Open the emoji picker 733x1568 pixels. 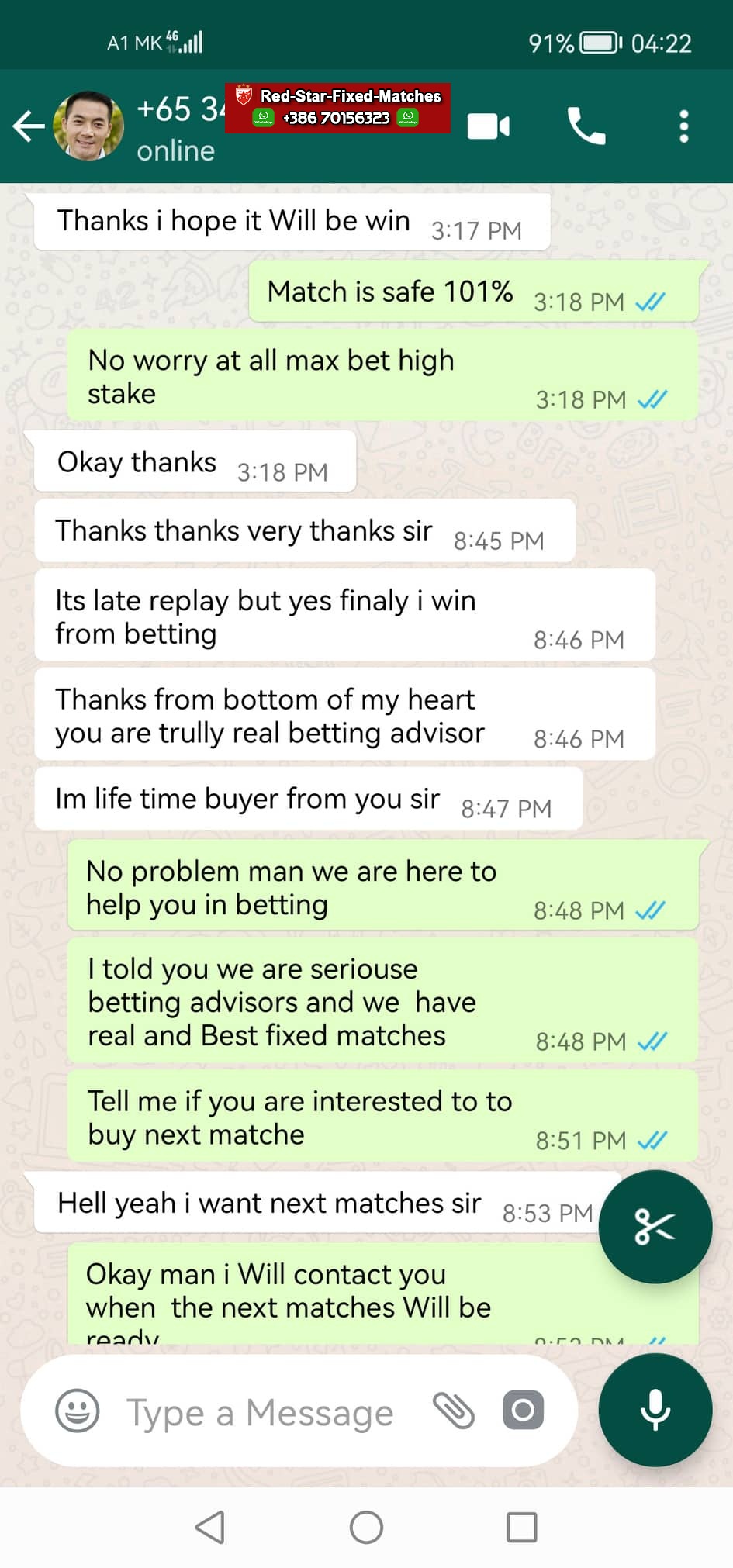(78, 1411)
